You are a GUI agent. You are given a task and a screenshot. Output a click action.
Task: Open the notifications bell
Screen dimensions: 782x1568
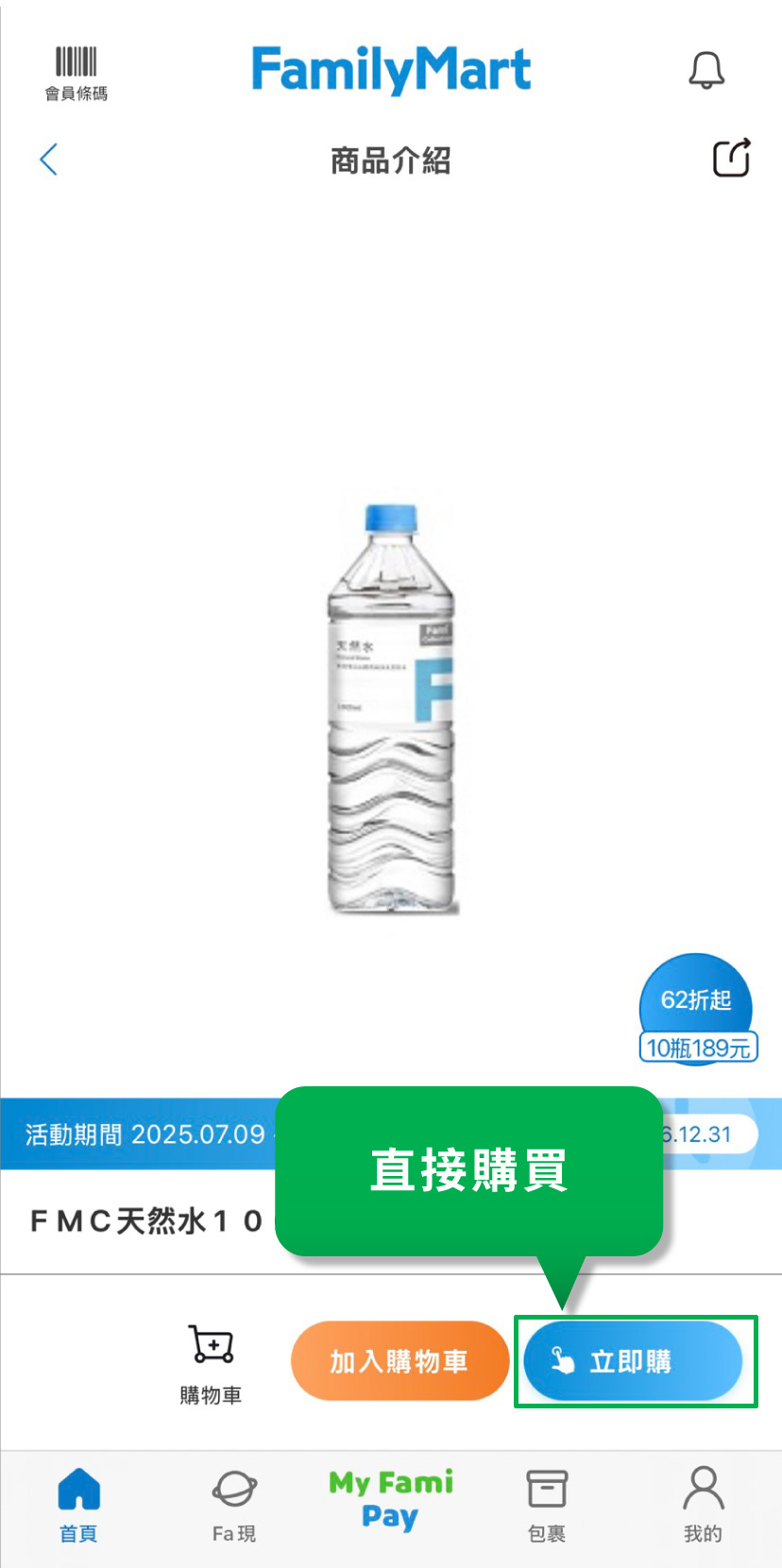(705, 70)
